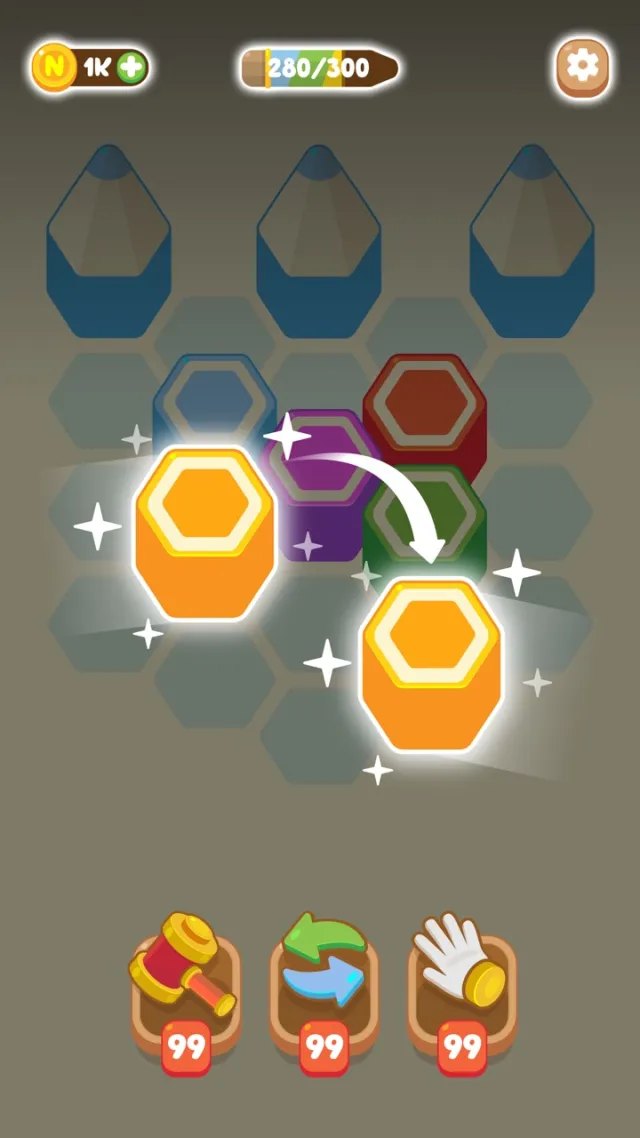The height and width of the screenshot is (1138, 640).
Task: Tap the glowing orange hexagon on the left
Action: (204, 535)
